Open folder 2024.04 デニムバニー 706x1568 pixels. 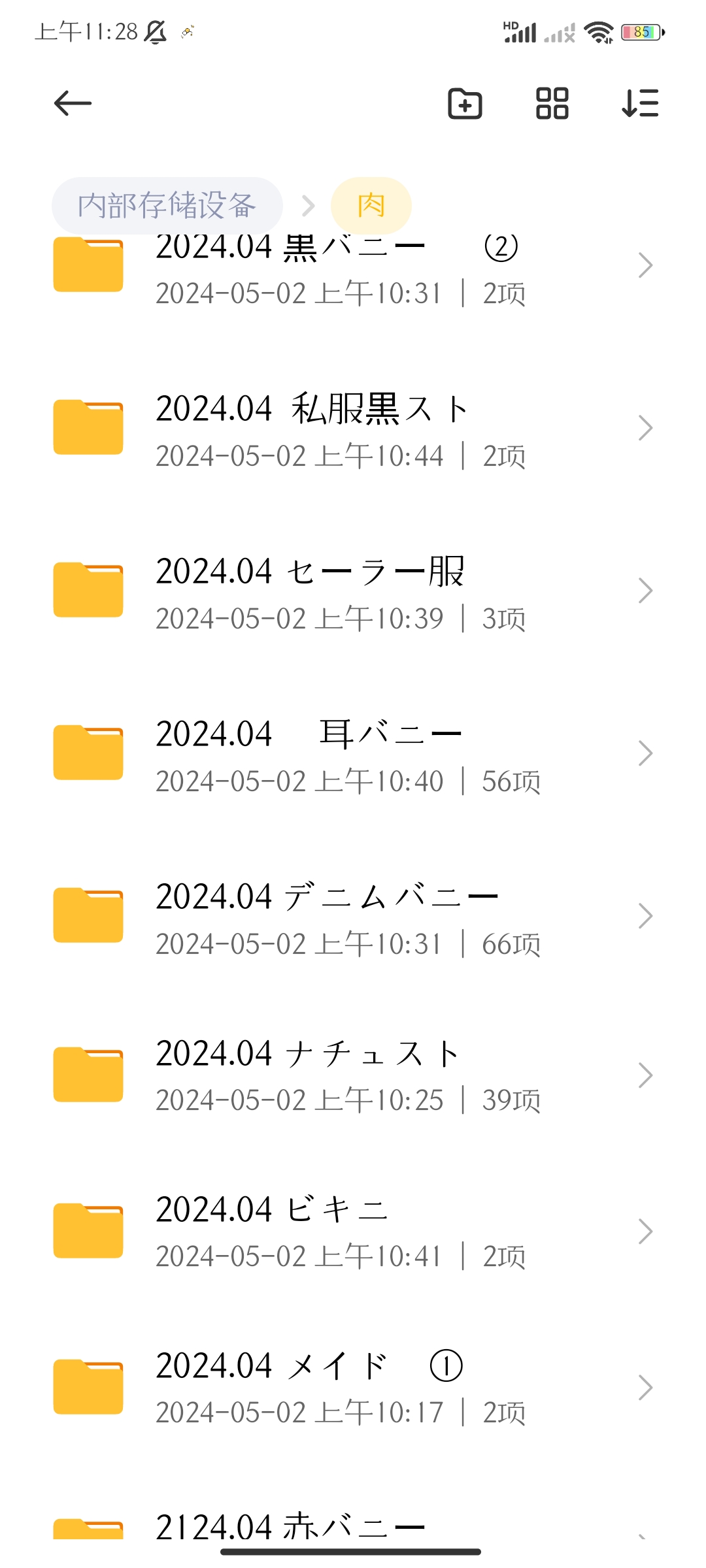tap(353, 917)
